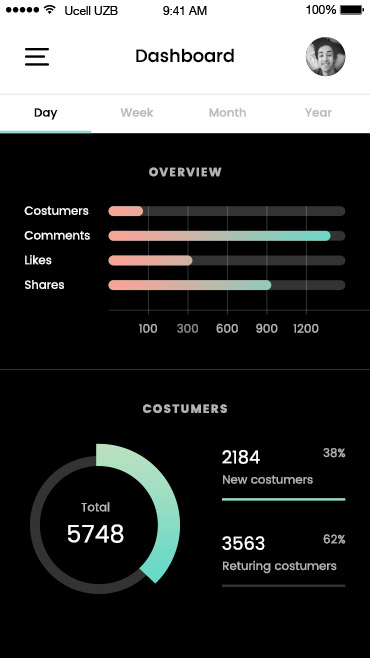Select the Day tab
This screenshot has height=658, width=370.
click(46, 112)
